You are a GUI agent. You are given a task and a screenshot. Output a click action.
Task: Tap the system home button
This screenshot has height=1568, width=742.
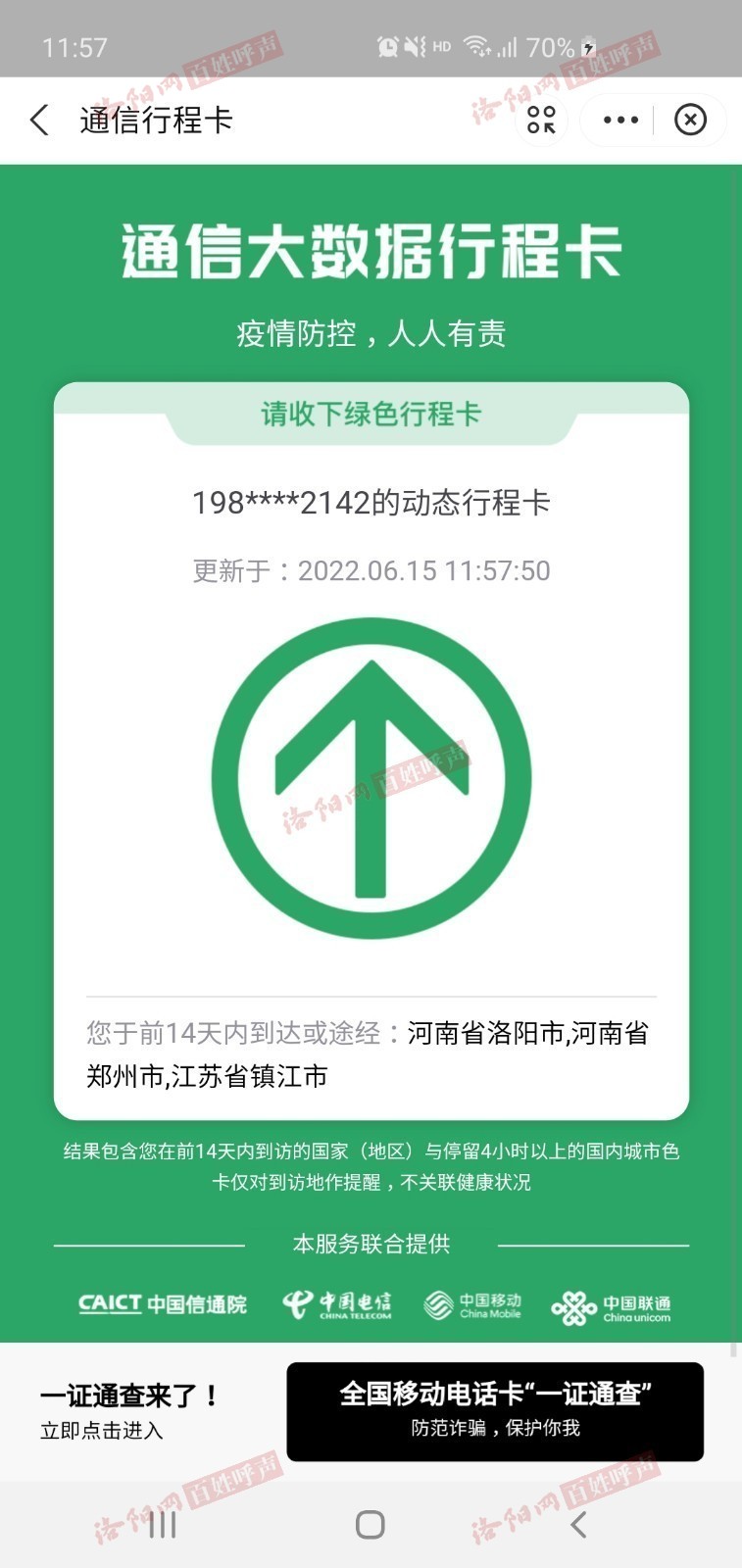pos(370,1524)
